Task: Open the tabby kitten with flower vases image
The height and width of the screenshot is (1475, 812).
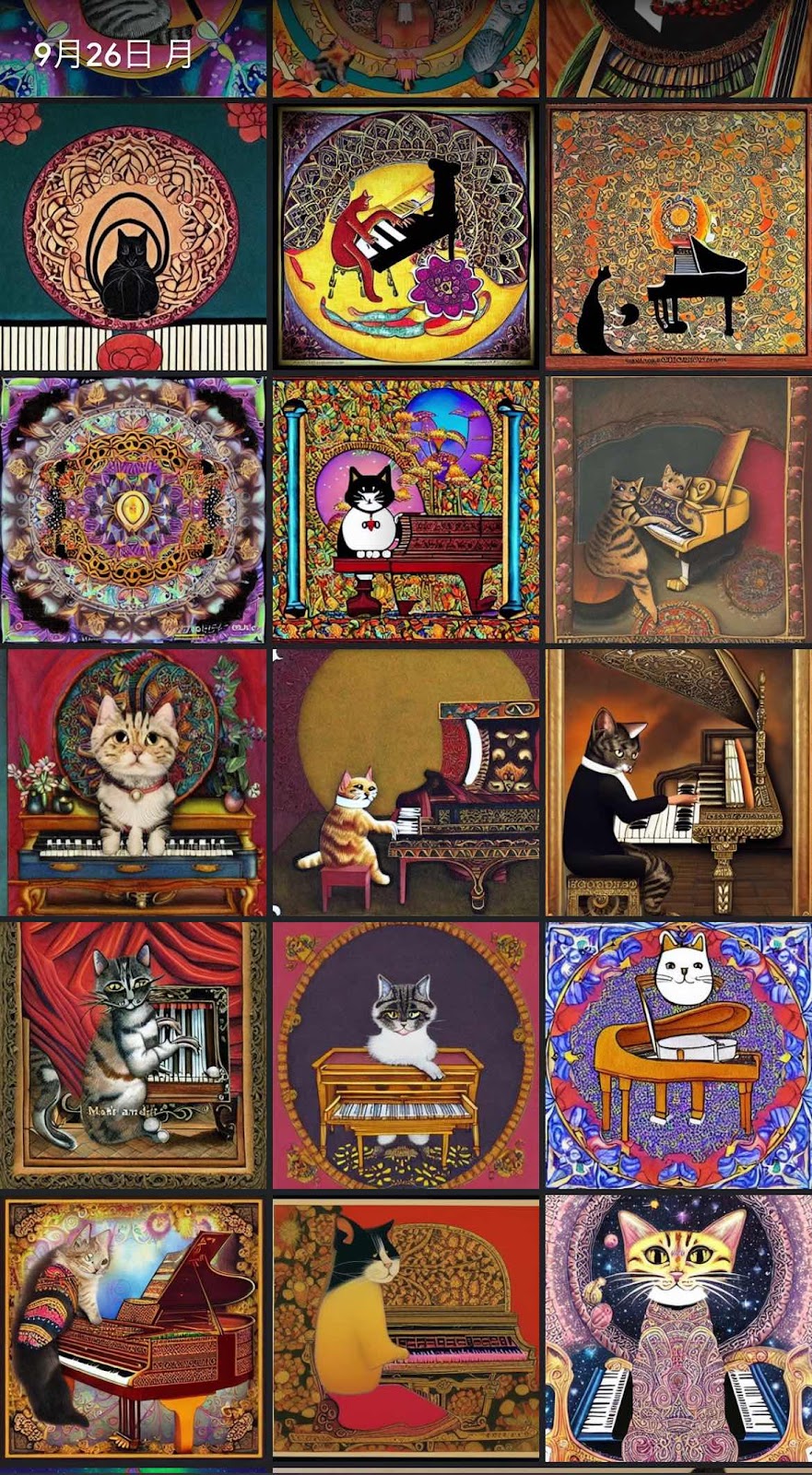Action: point(133,783)
